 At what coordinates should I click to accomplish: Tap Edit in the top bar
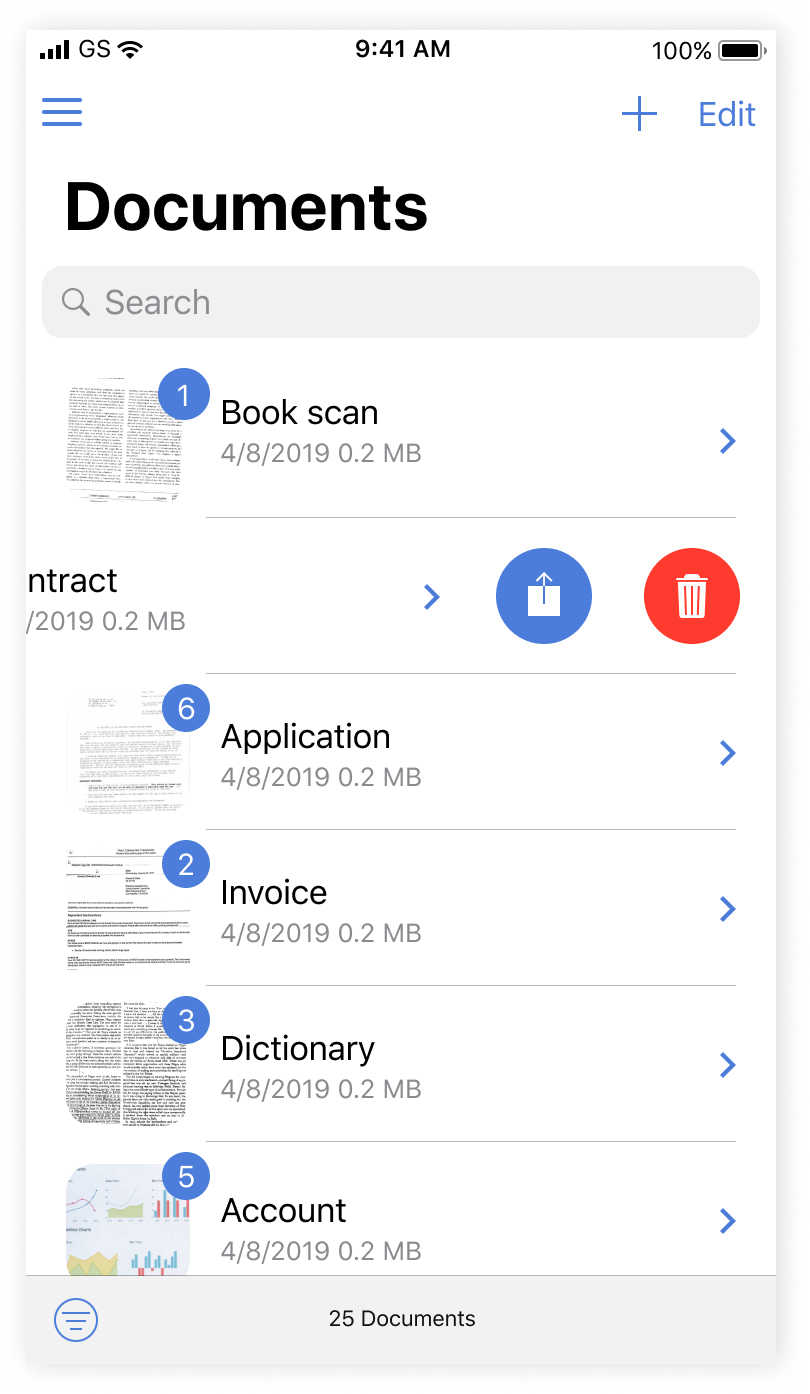[x=726, y=115]
